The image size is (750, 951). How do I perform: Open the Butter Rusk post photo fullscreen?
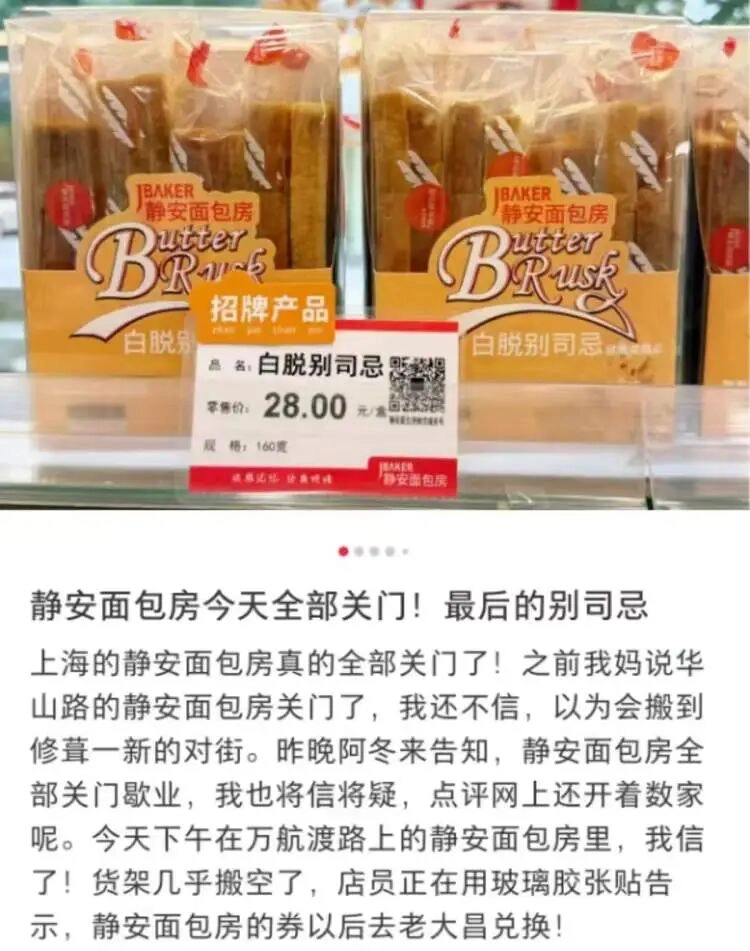click(x=375, y=255)
